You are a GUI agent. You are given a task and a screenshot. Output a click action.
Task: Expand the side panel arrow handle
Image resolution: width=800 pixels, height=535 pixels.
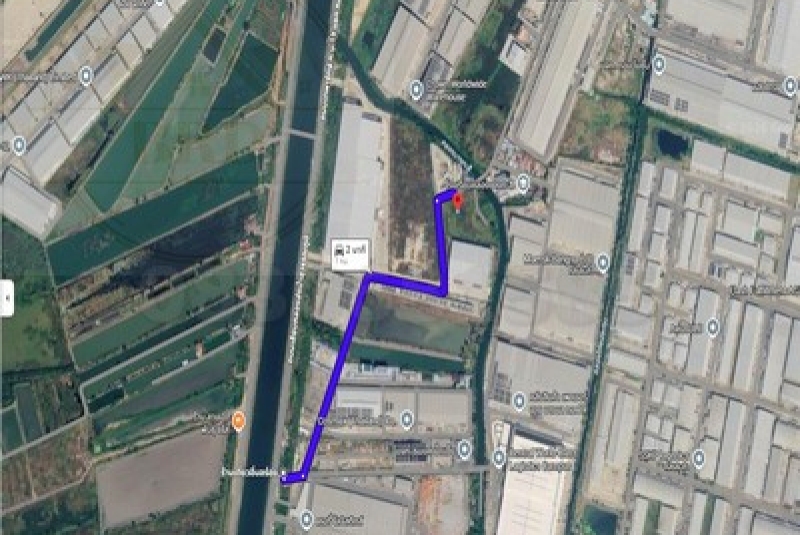(6, 298)
